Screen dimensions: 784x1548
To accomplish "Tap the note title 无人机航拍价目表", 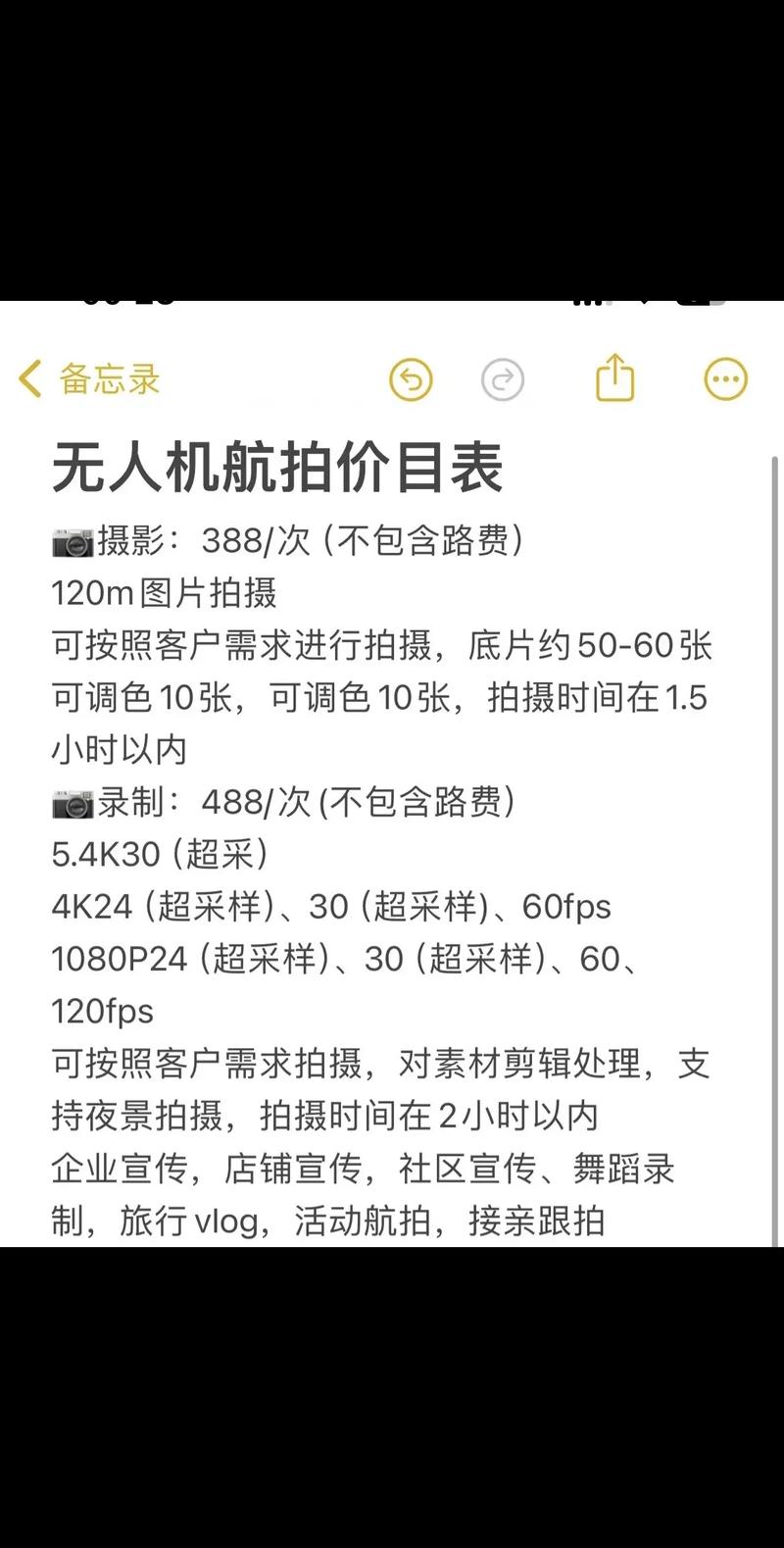I will 280,467.
